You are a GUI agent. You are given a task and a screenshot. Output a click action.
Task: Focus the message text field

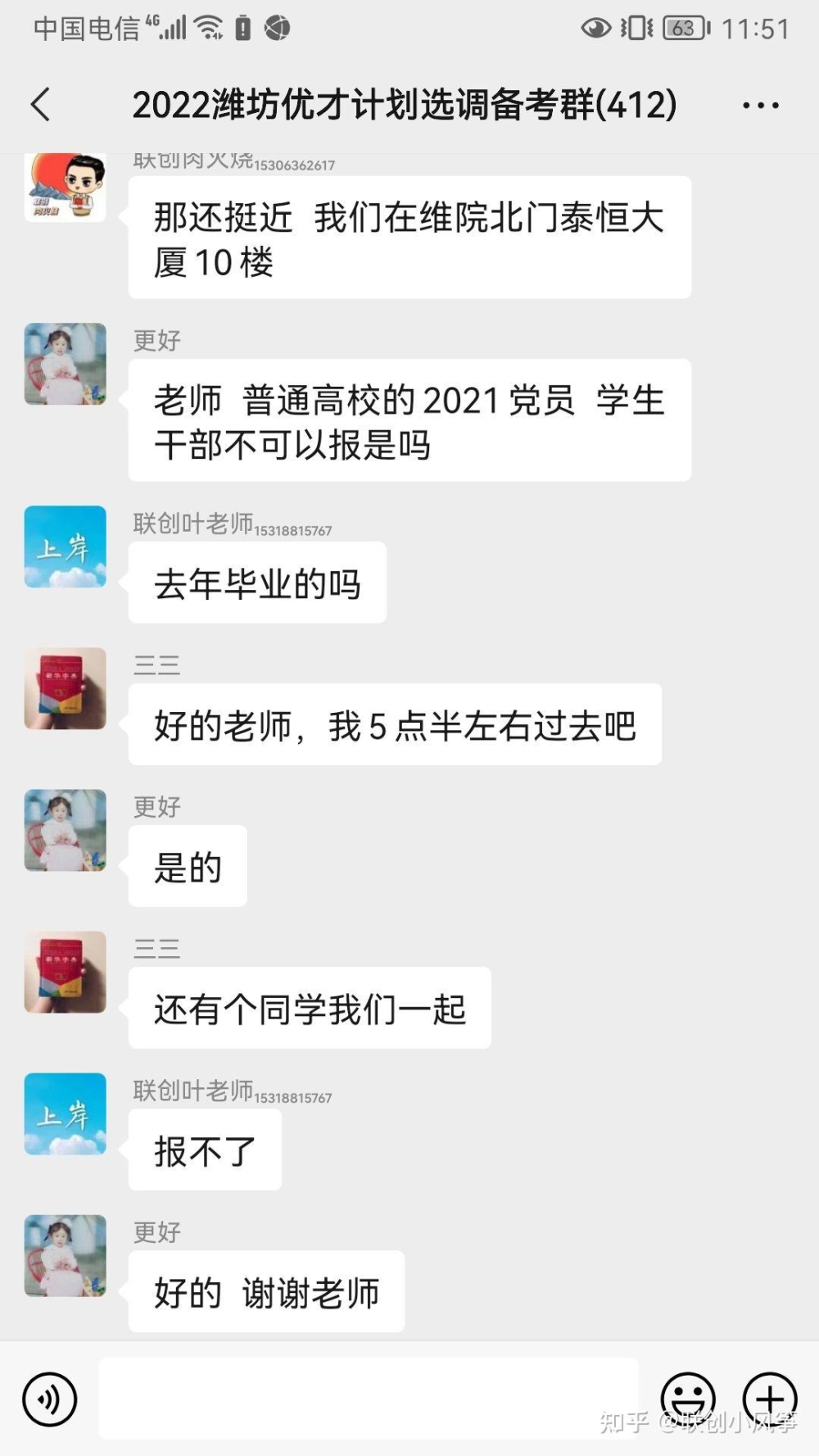(x=369, y=1398)
